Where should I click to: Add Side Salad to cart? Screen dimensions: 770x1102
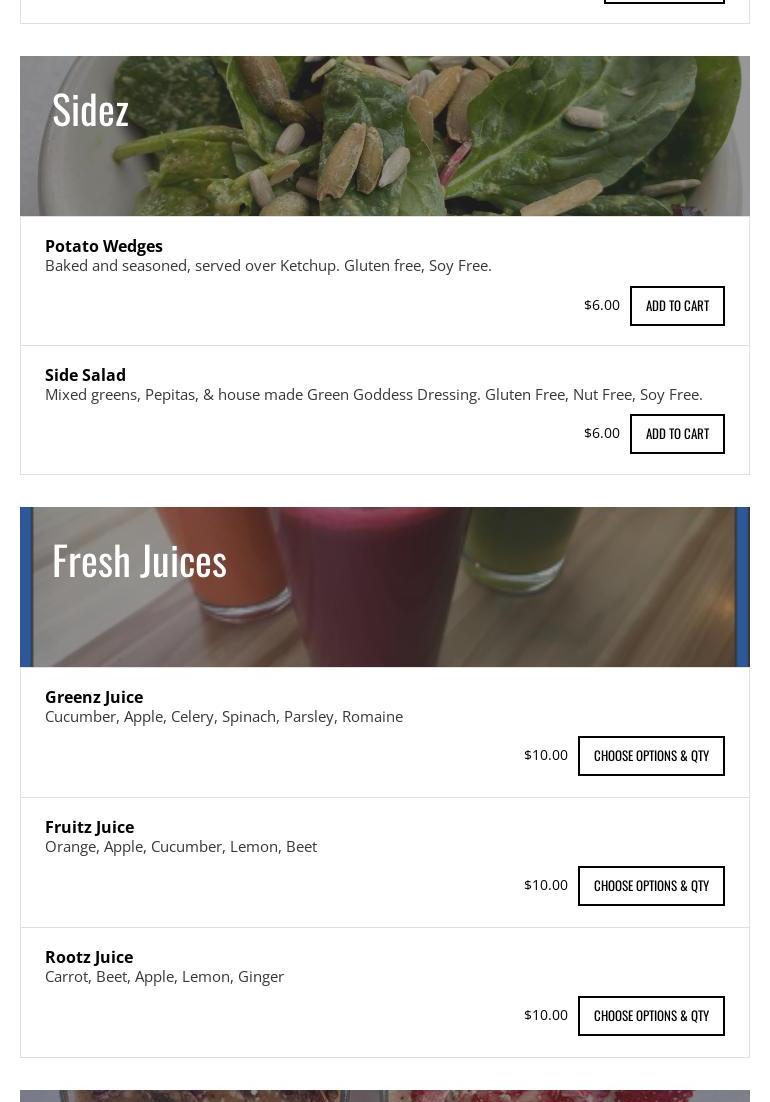click(x=677, y=434)
